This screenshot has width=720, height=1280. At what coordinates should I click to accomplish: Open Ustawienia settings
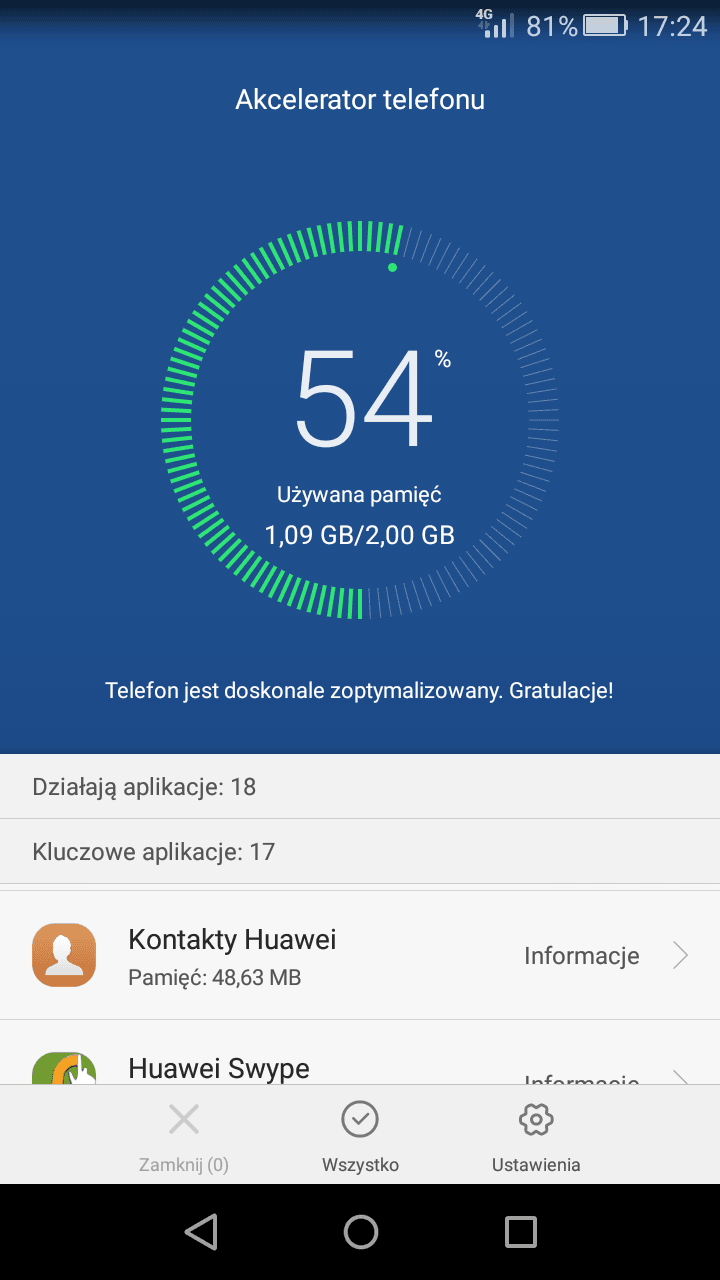(536, 1137)
